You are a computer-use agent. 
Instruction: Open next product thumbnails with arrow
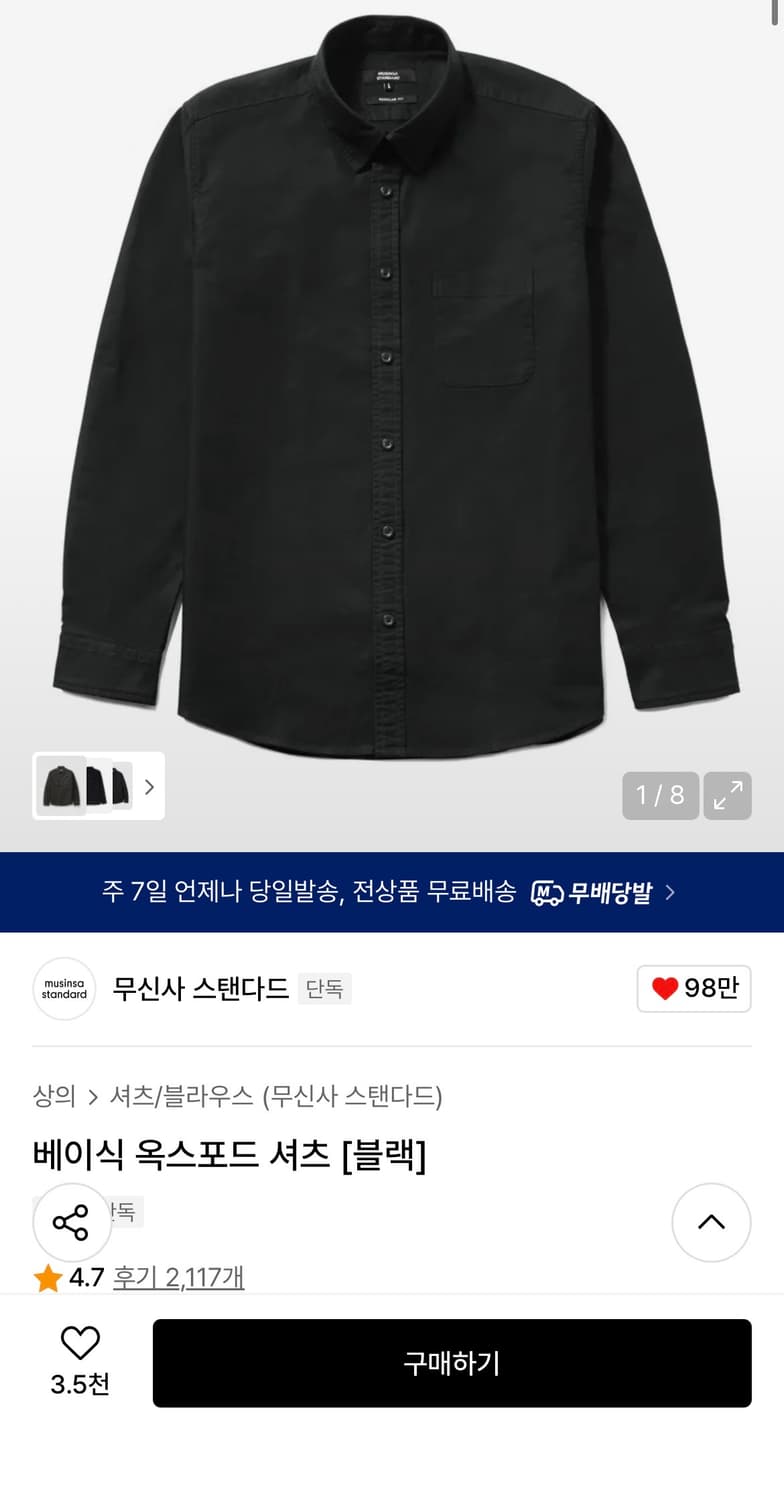(148, 787)
